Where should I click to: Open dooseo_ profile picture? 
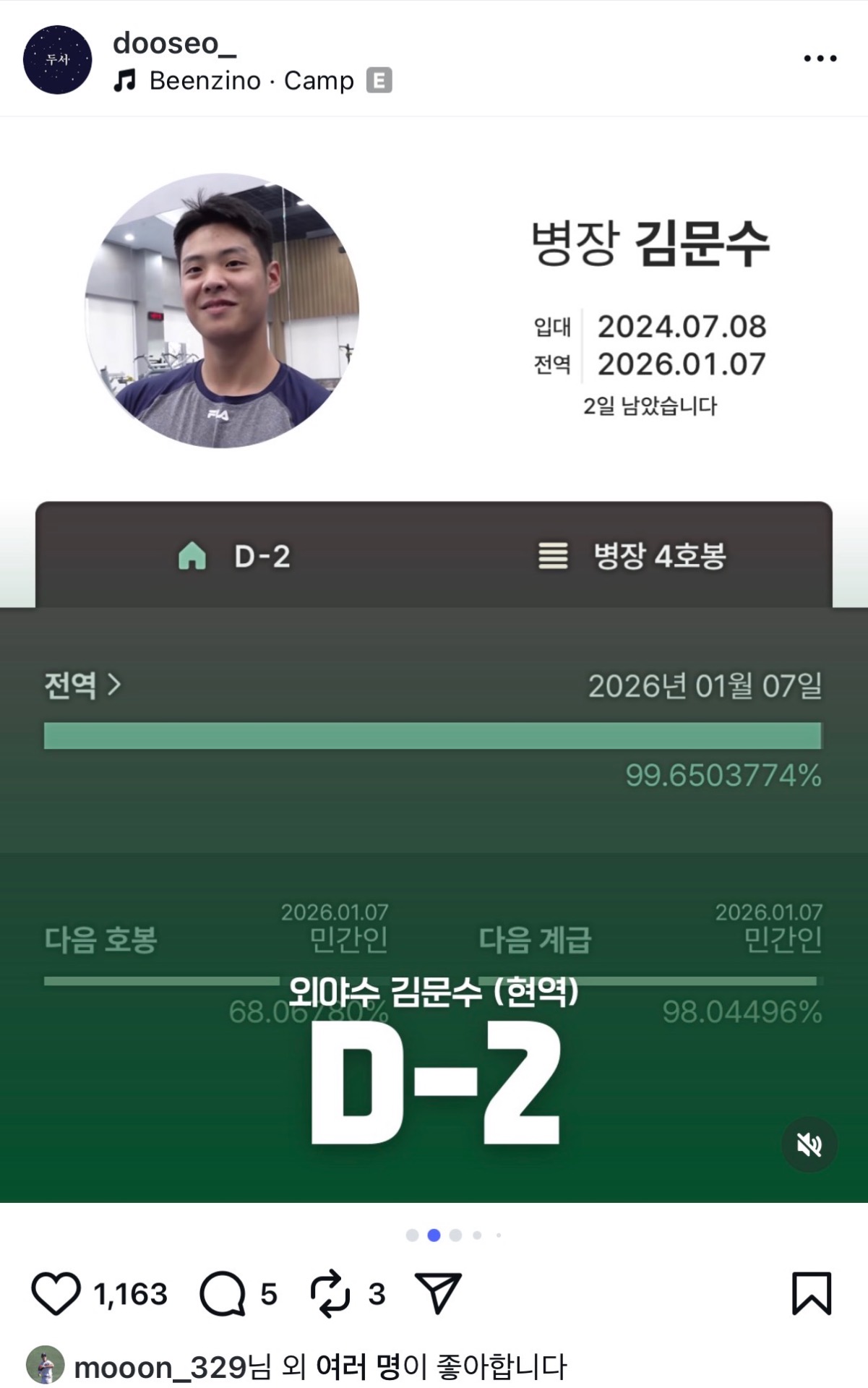click(x=57, y=59)
